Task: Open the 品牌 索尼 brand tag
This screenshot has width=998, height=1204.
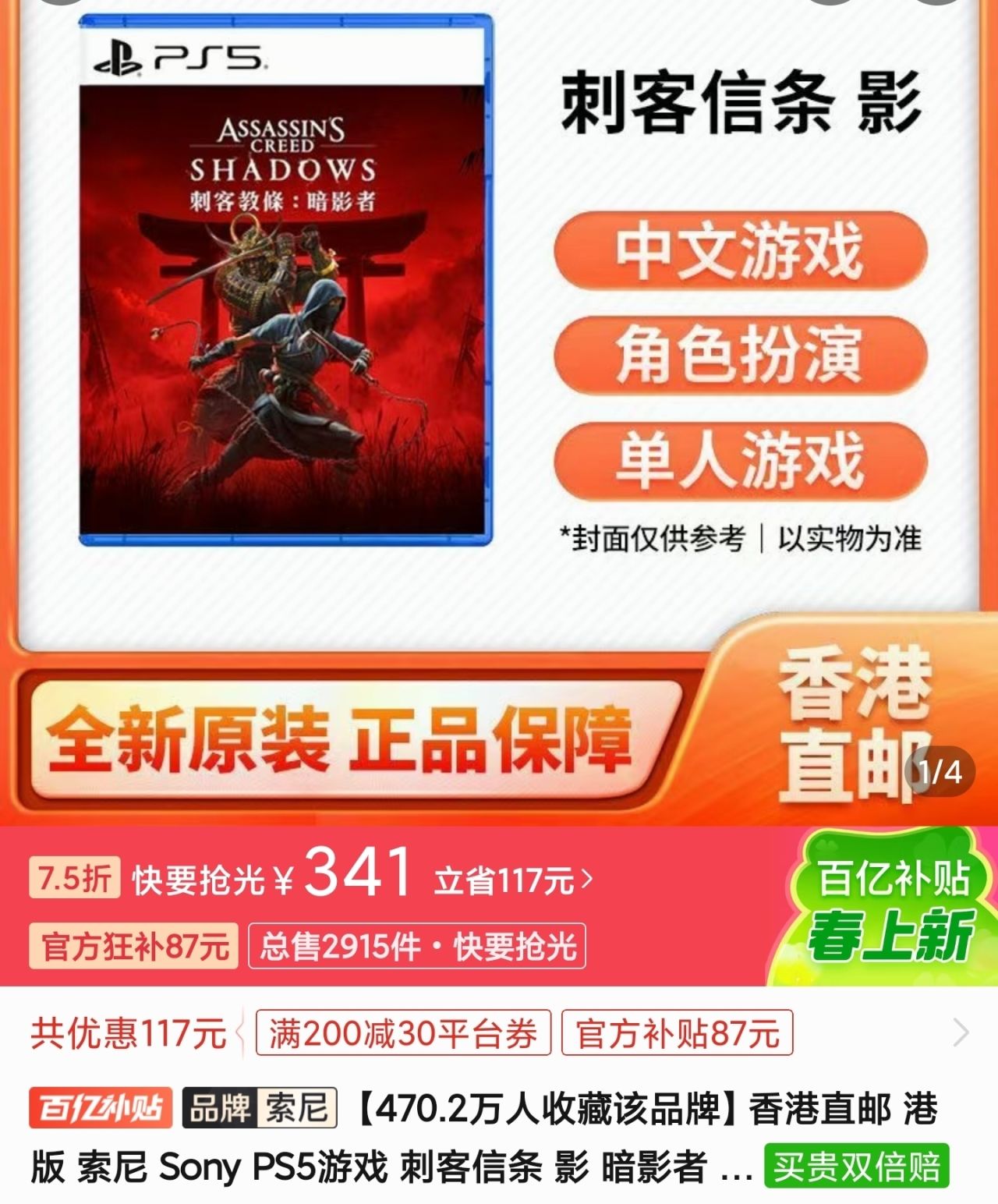Action: click(x=260, y=1107)
